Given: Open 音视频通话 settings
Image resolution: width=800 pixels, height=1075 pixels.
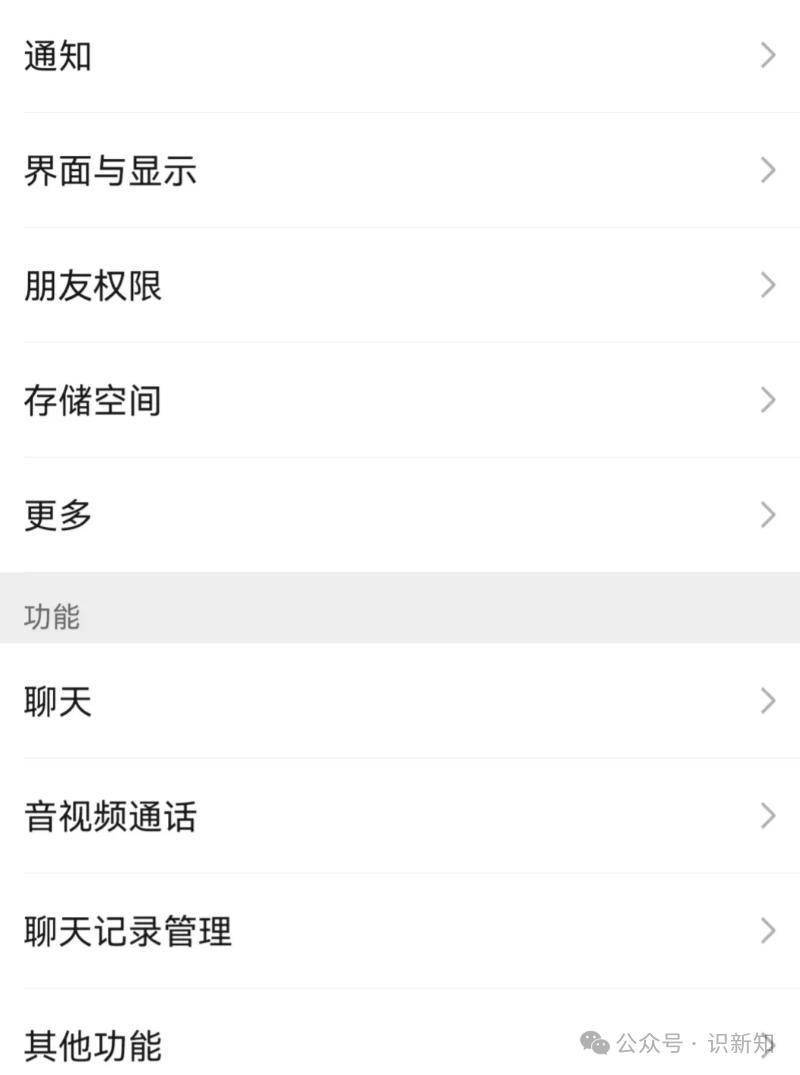Looking at the screenshot, I should click(x=400, y=816).
